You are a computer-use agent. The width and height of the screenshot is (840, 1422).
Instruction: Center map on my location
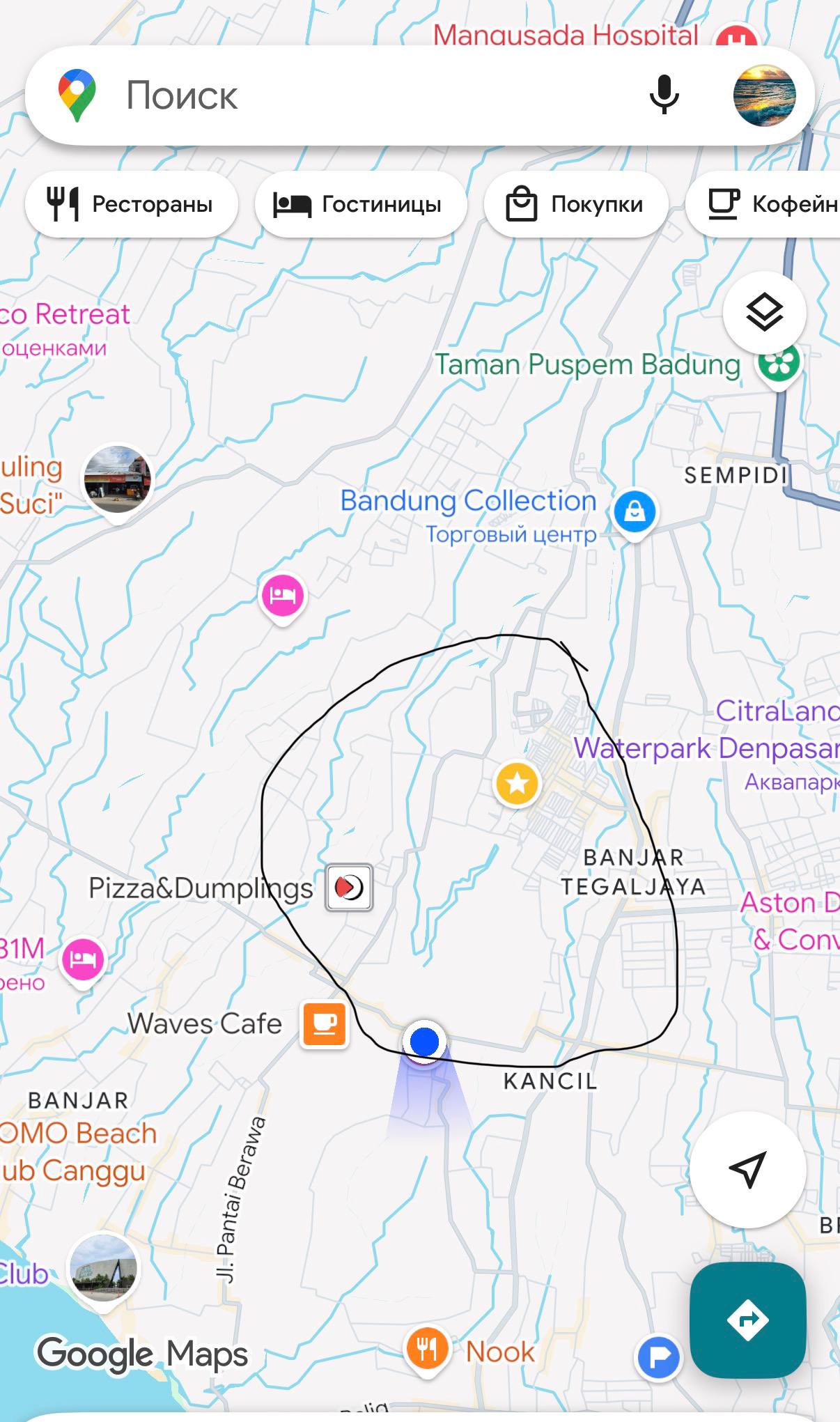[x=747, y=1169]
